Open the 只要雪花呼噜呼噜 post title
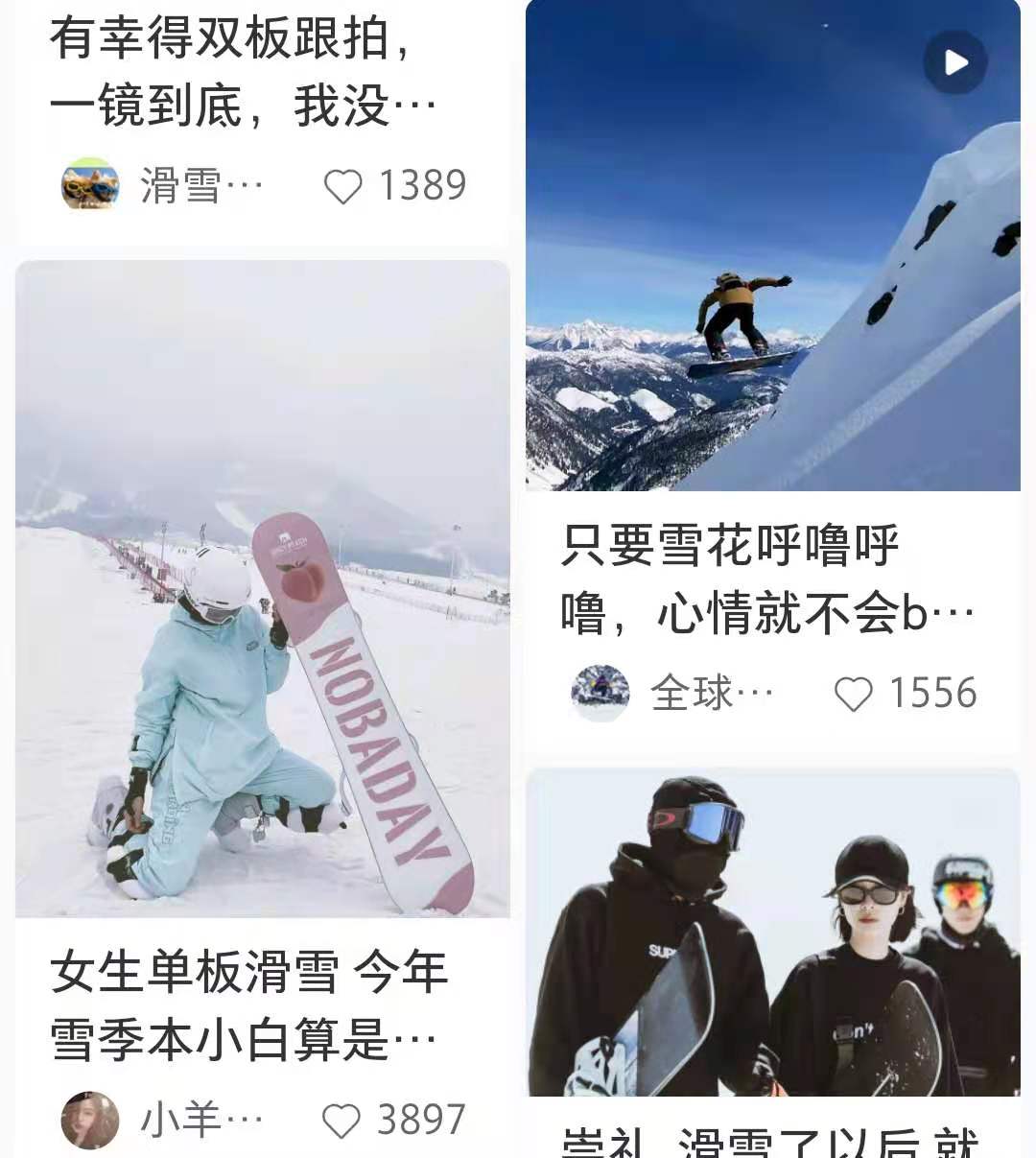Screen dimensions: 1036x1158 click(x=767, y=579)
